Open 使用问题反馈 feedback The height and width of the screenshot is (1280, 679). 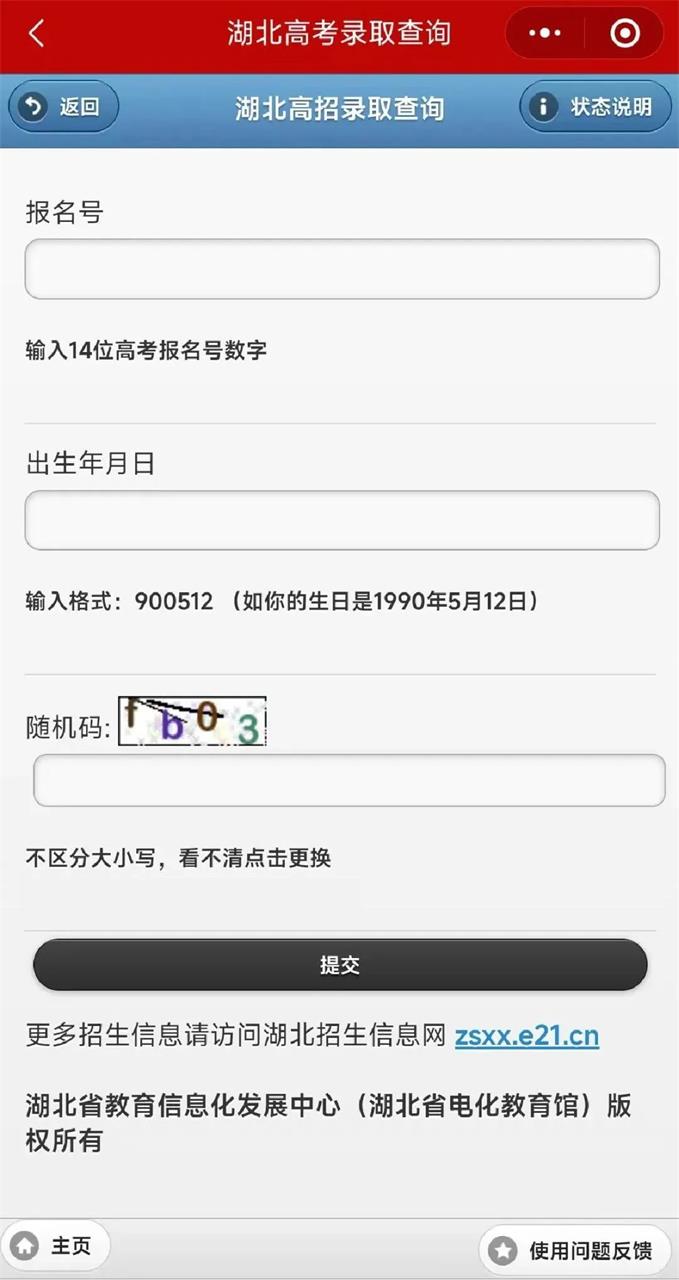[x=575, y=1250]
